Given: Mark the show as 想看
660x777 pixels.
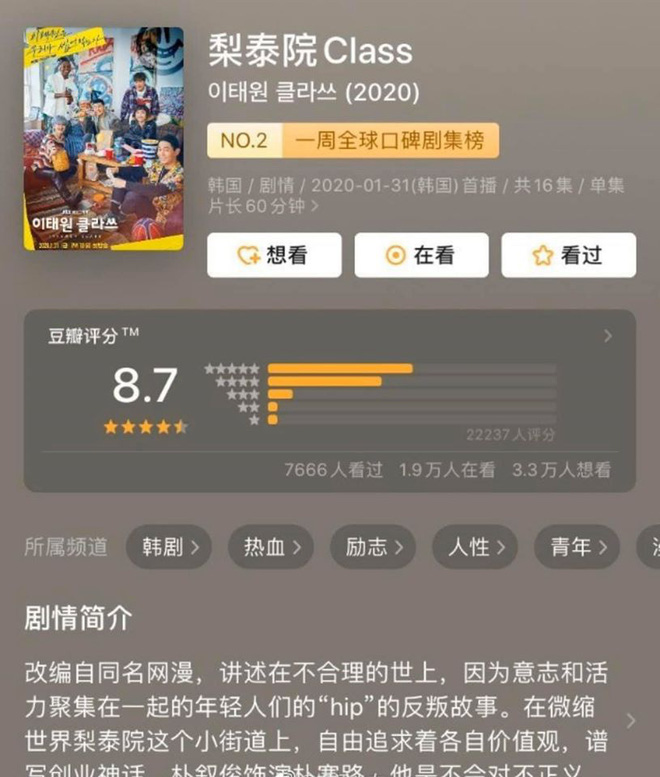Looking at the screenshot, I should 274,255.
